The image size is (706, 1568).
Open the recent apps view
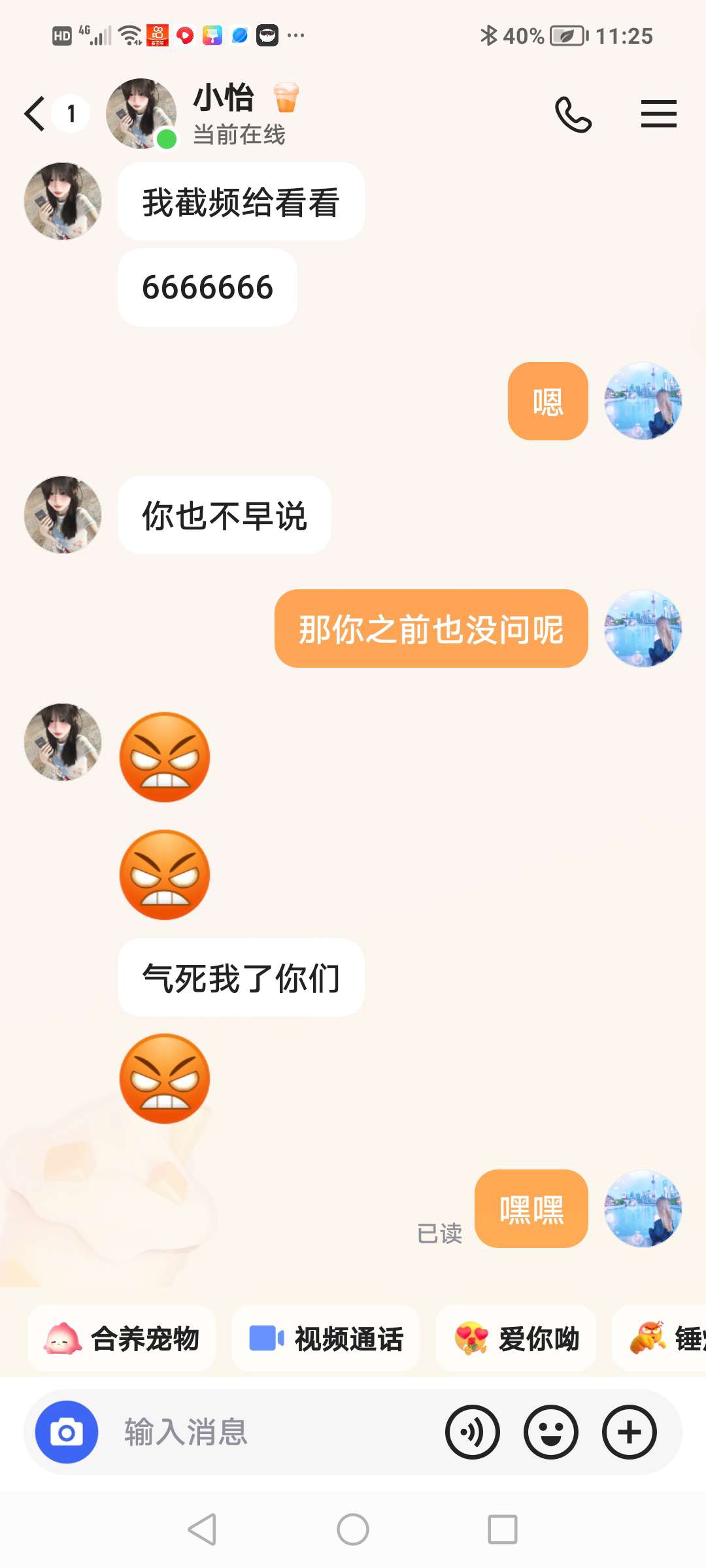tap(502, 1529)
